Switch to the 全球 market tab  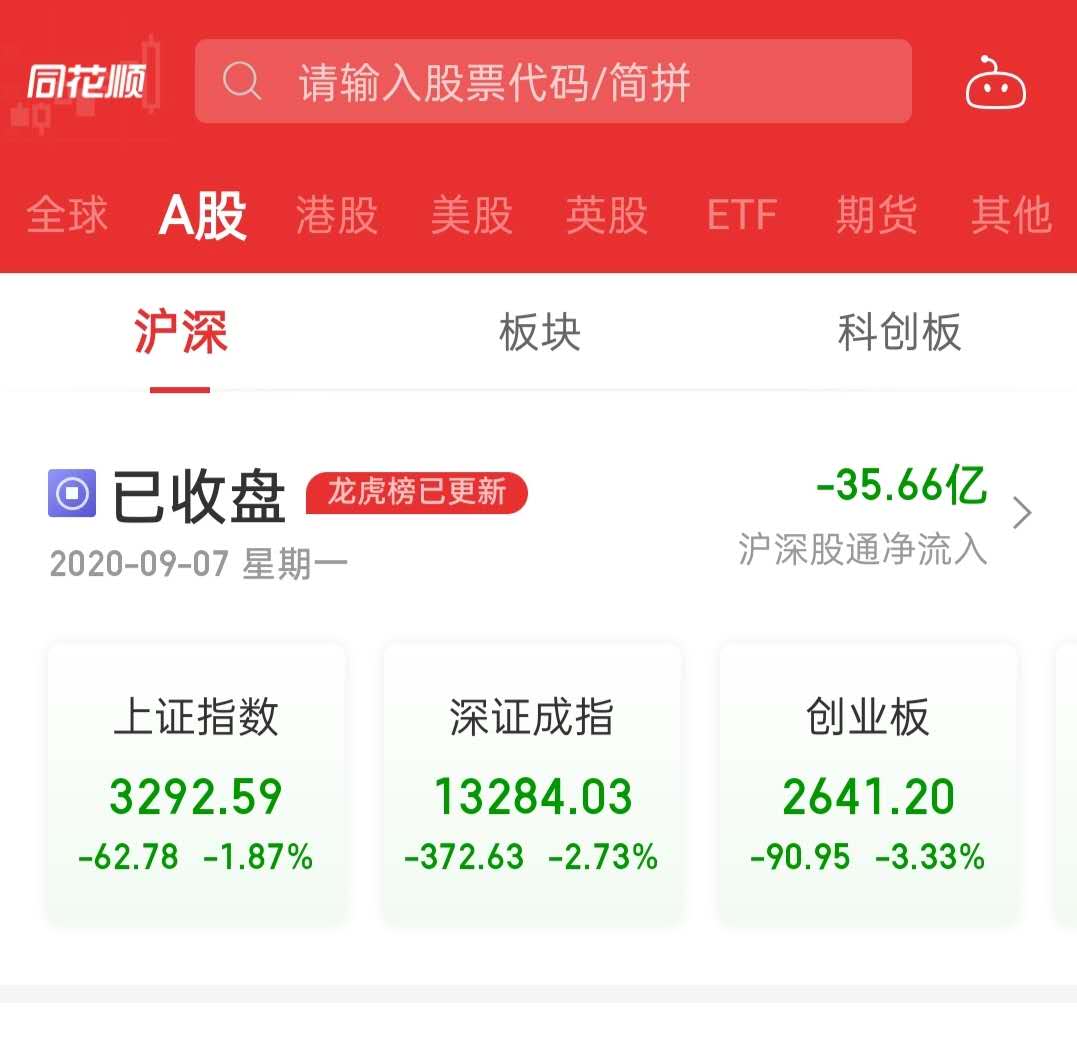point(67,215)
